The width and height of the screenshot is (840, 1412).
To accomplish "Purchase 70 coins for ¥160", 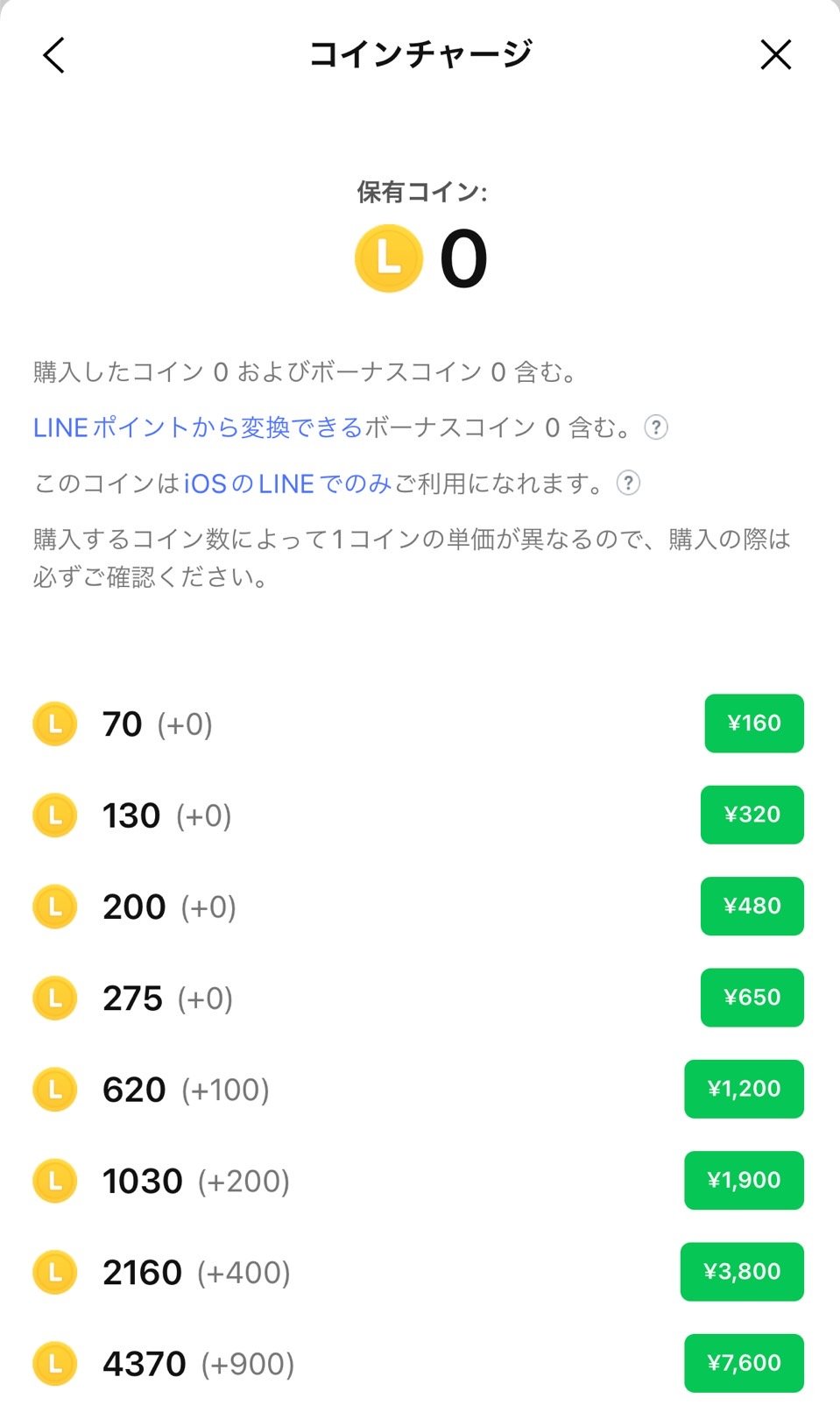I will pyautogui.click(x=754, y=723).
